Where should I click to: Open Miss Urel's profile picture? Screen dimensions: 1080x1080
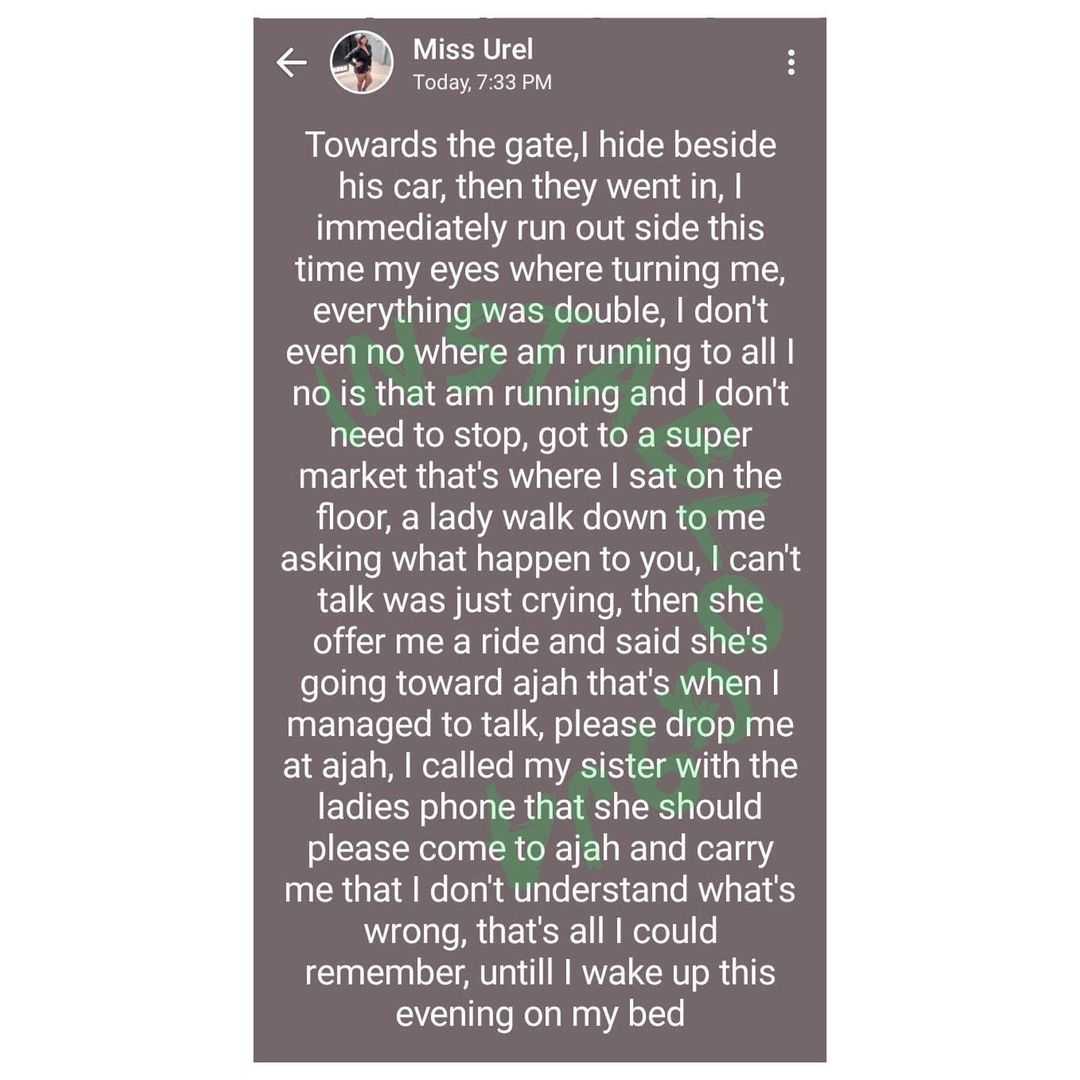click(x=361, y=63)
